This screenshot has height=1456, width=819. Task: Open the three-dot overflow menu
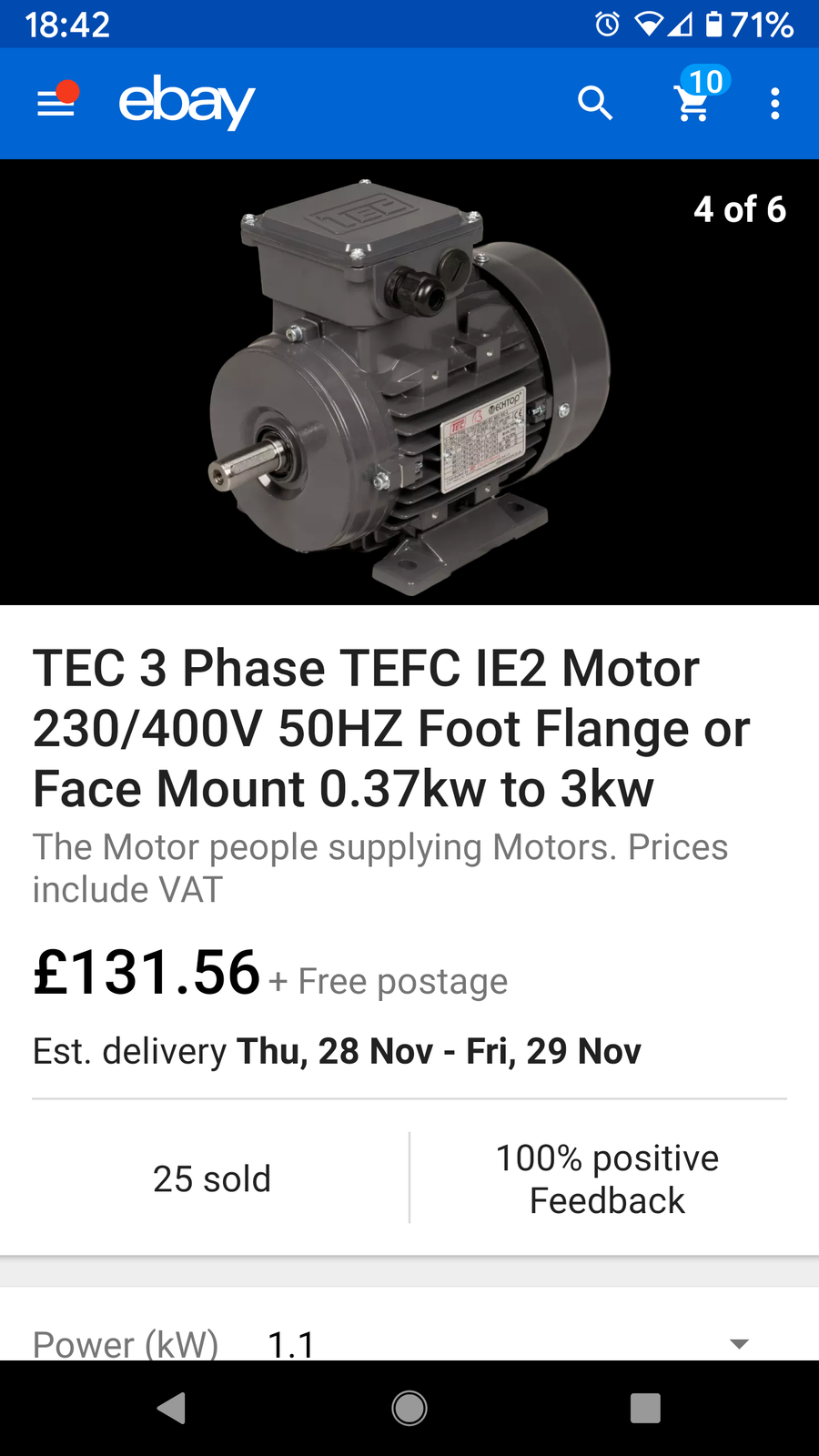(774, 103)
